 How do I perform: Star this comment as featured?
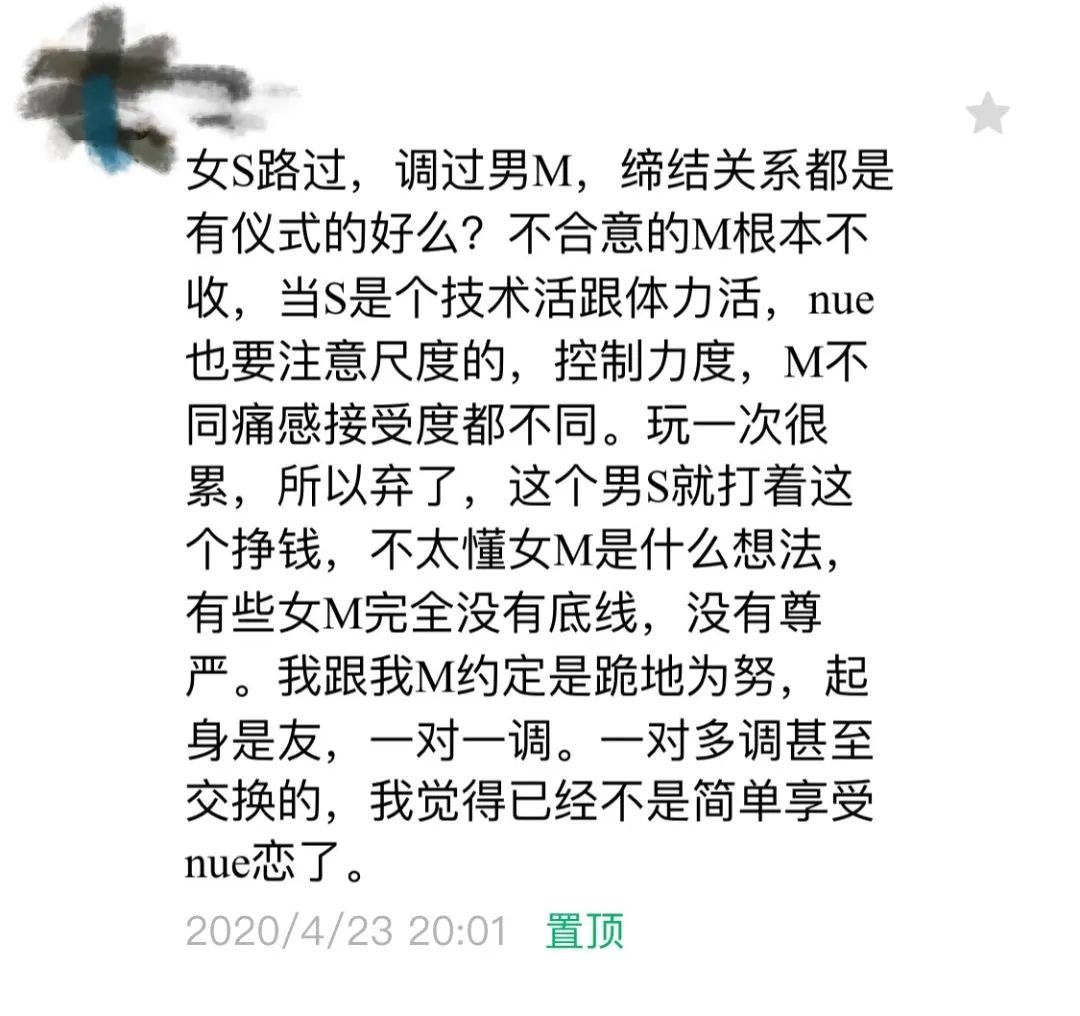(987, 114)
